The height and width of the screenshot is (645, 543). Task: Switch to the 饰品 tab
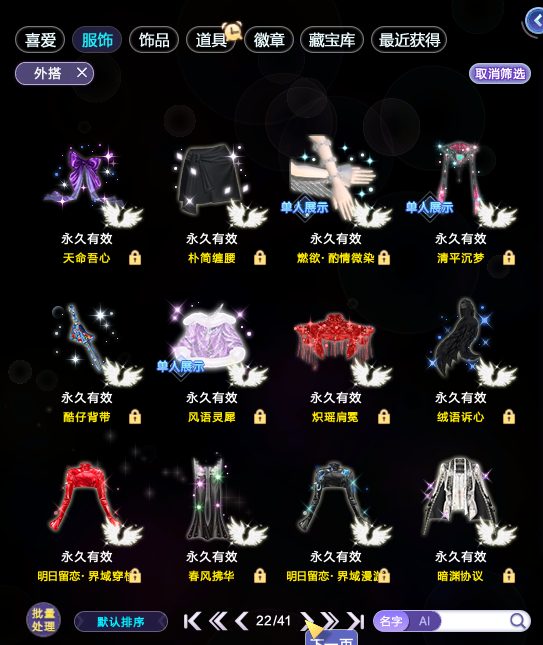(154, 40)
